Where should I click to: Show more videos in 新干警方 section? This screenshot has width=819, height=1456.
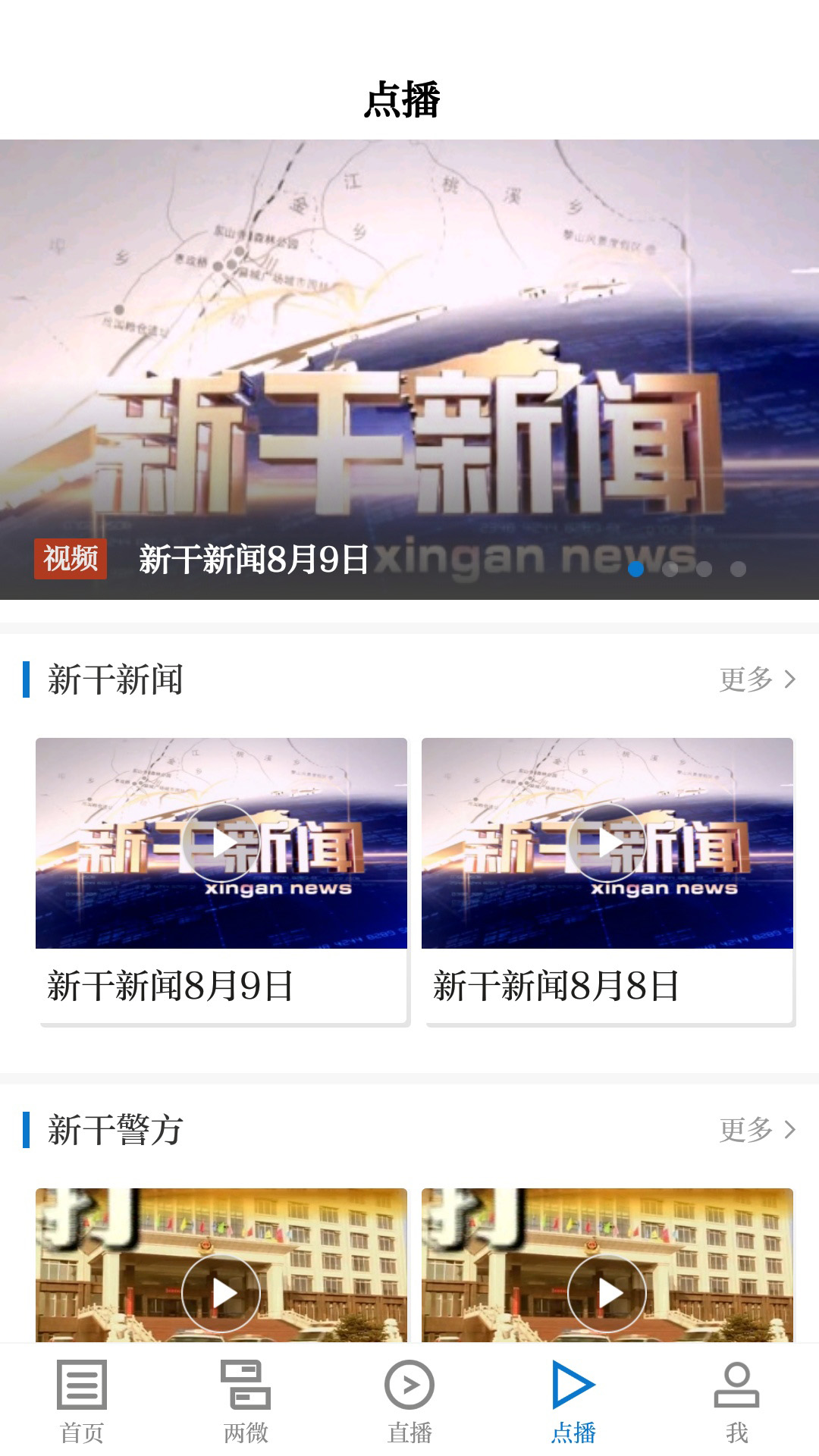point(757,1130)
